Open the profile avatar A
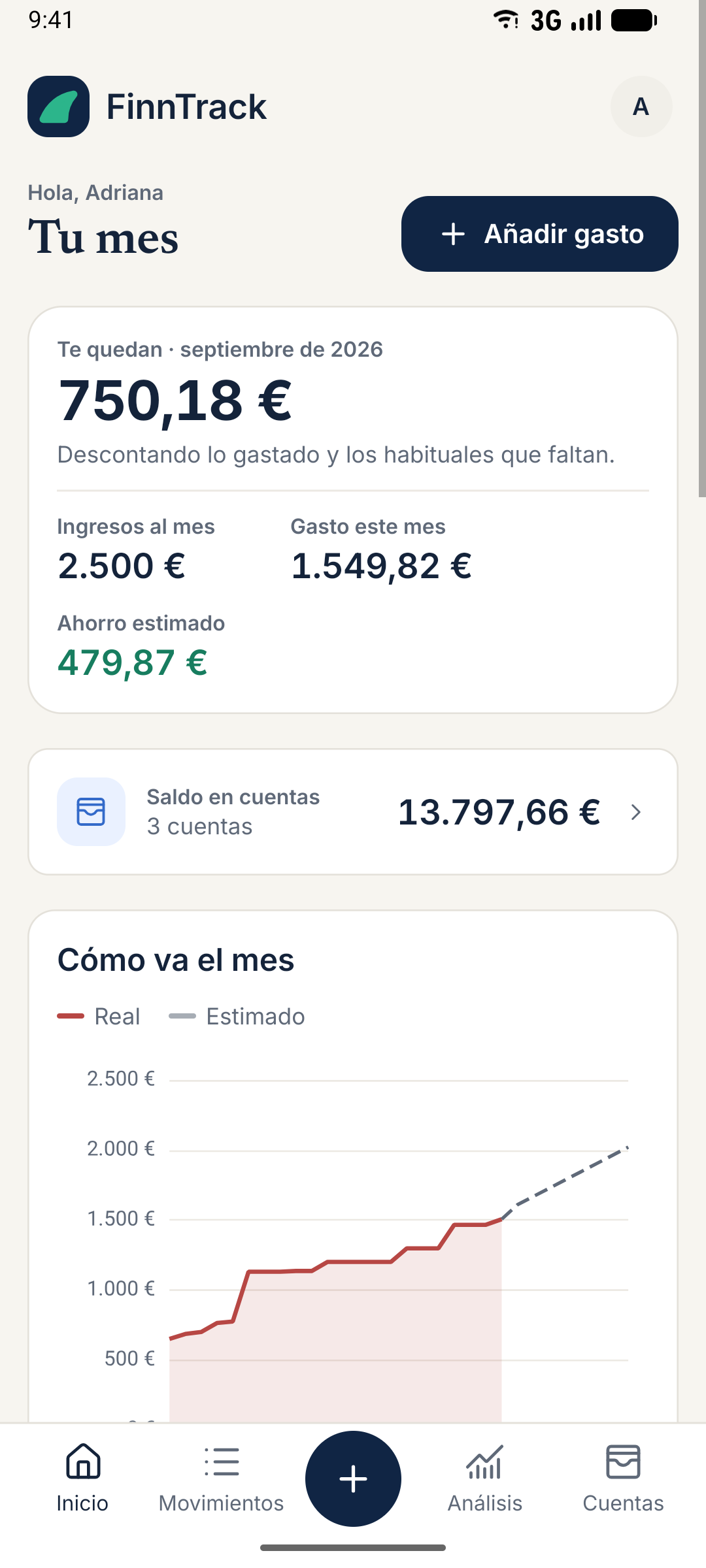706x1568 pixels. tap(641, 106)
